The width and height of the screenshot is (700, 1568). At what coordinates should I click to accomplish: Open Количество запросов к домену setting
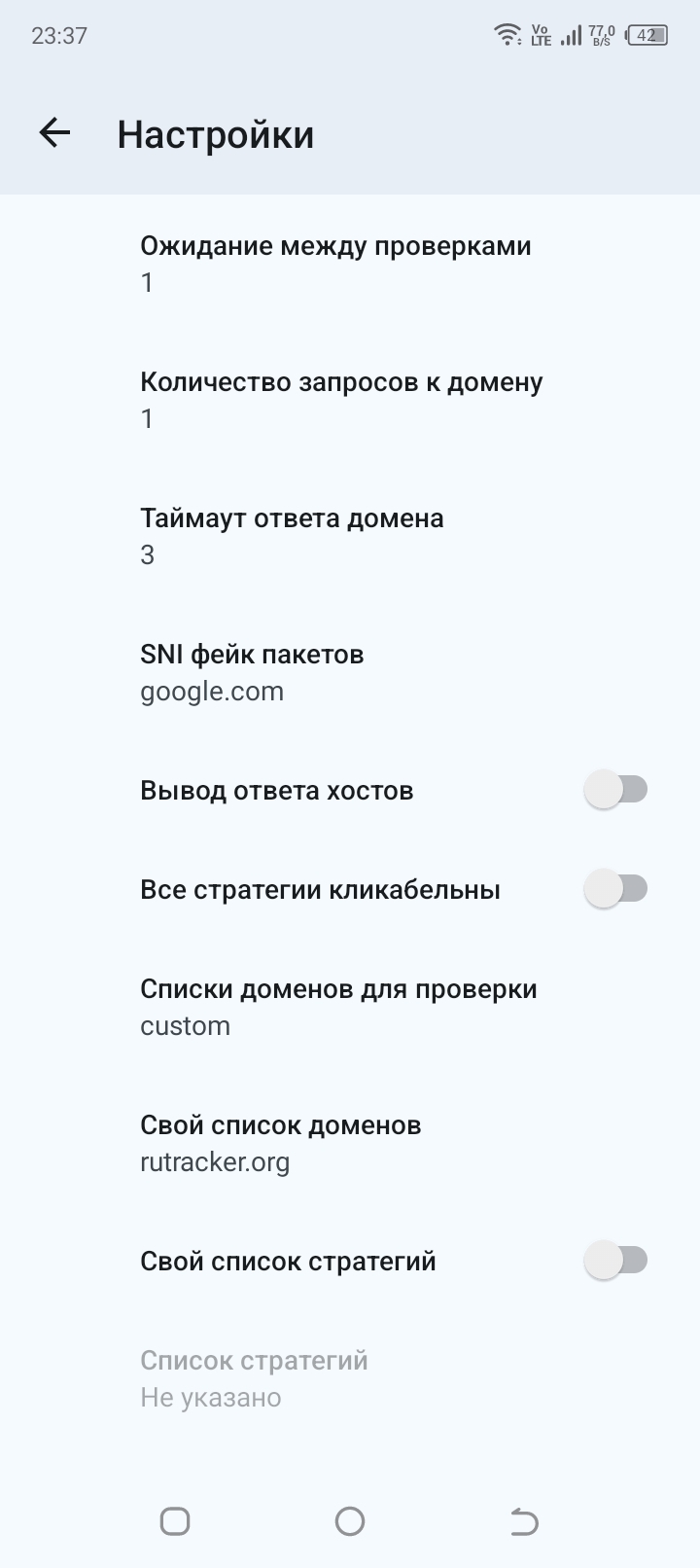[342, 399]
